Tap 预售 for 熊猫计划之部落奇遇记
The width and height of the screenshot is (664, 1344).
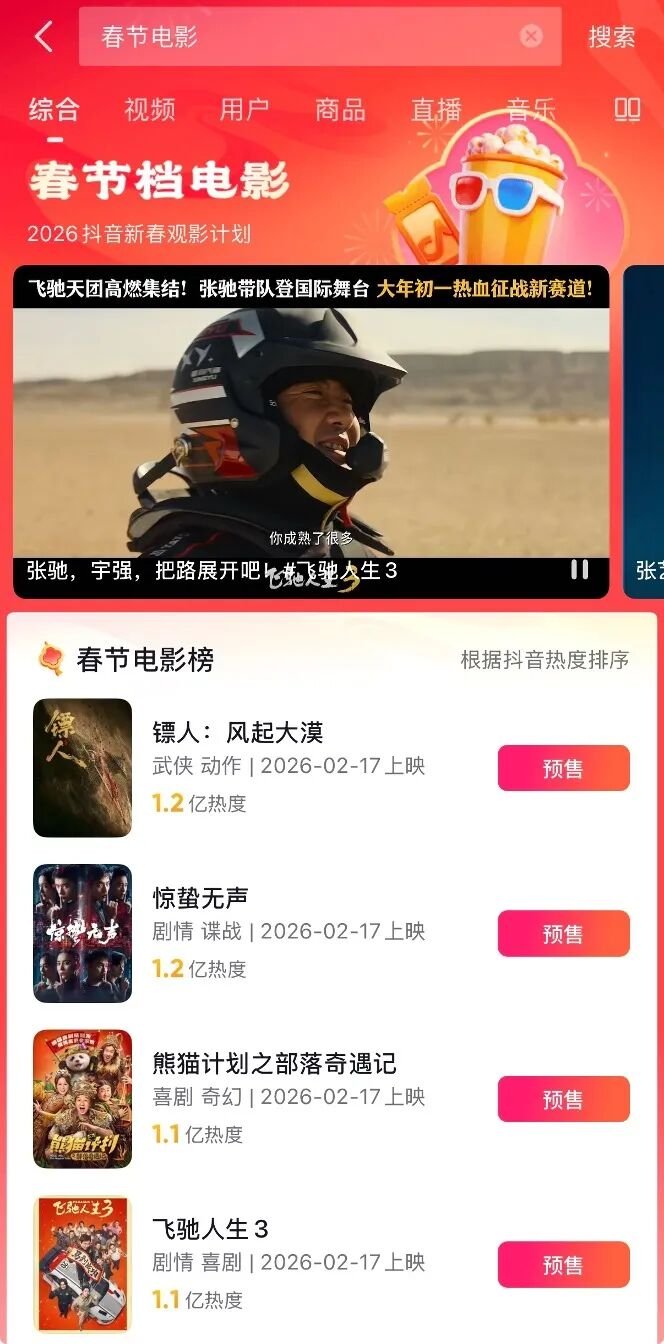pos(563,1099)
